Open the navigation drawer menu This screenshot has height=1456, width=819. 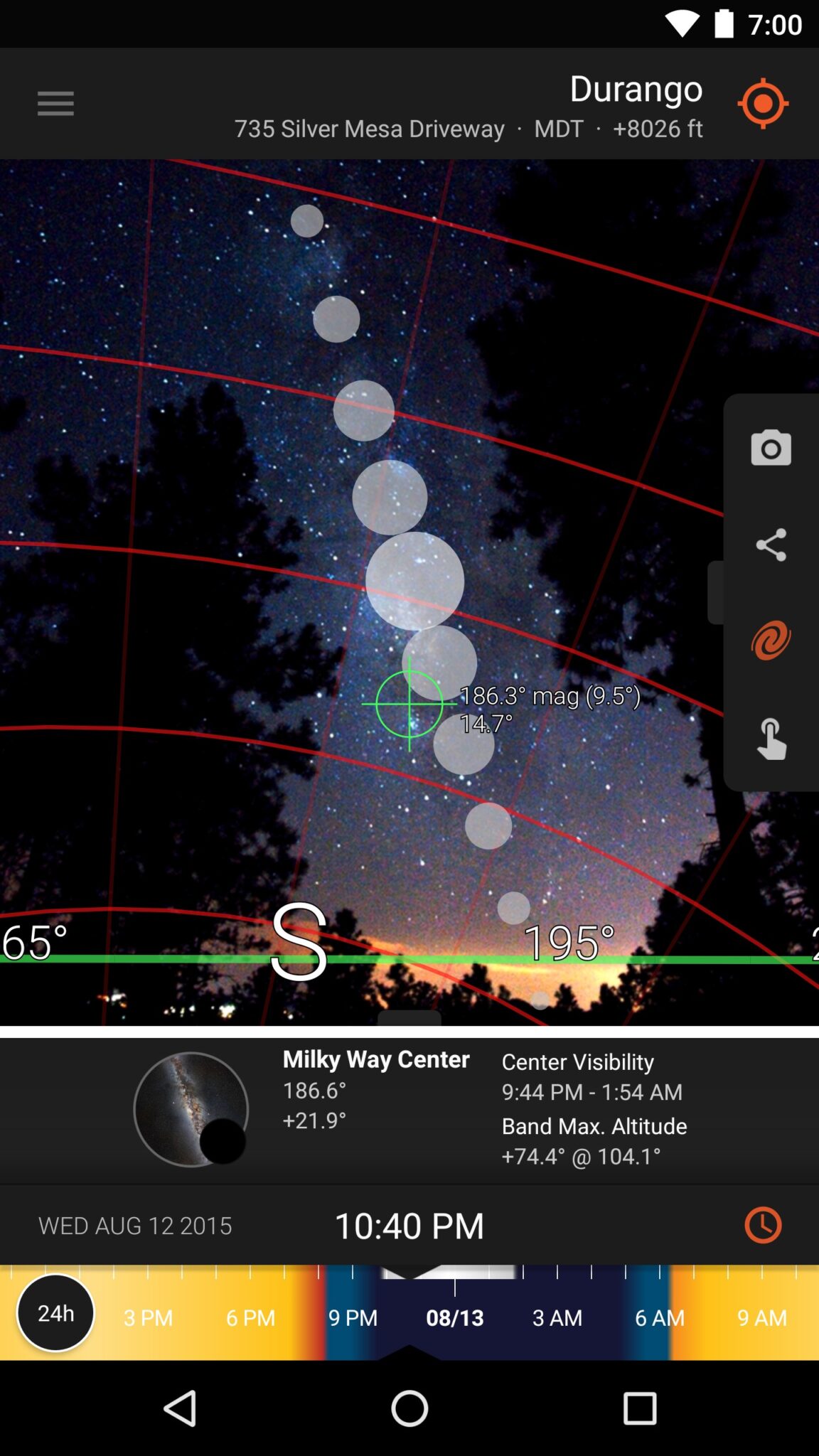click(x=55, y=103)
